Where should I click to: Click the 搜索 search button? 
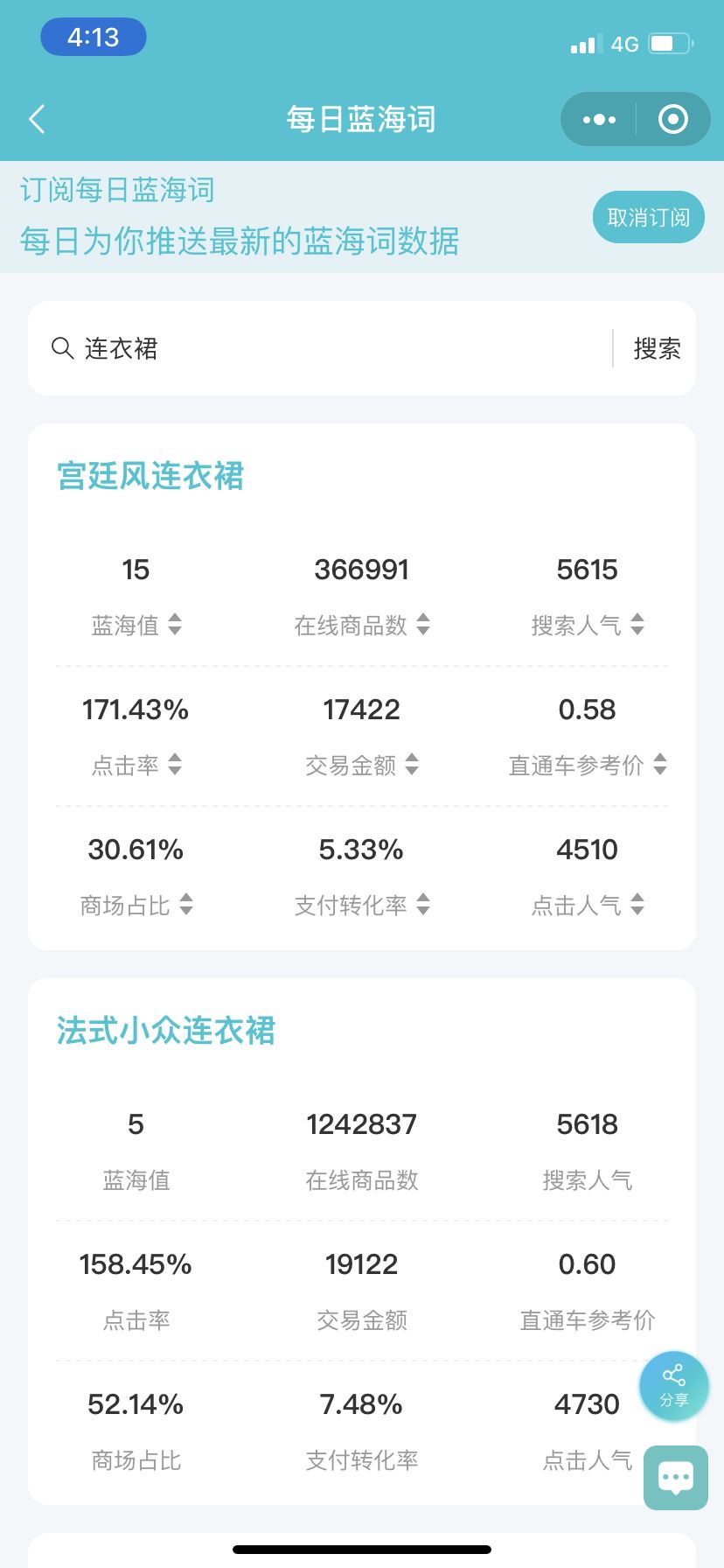coord(658,347)
